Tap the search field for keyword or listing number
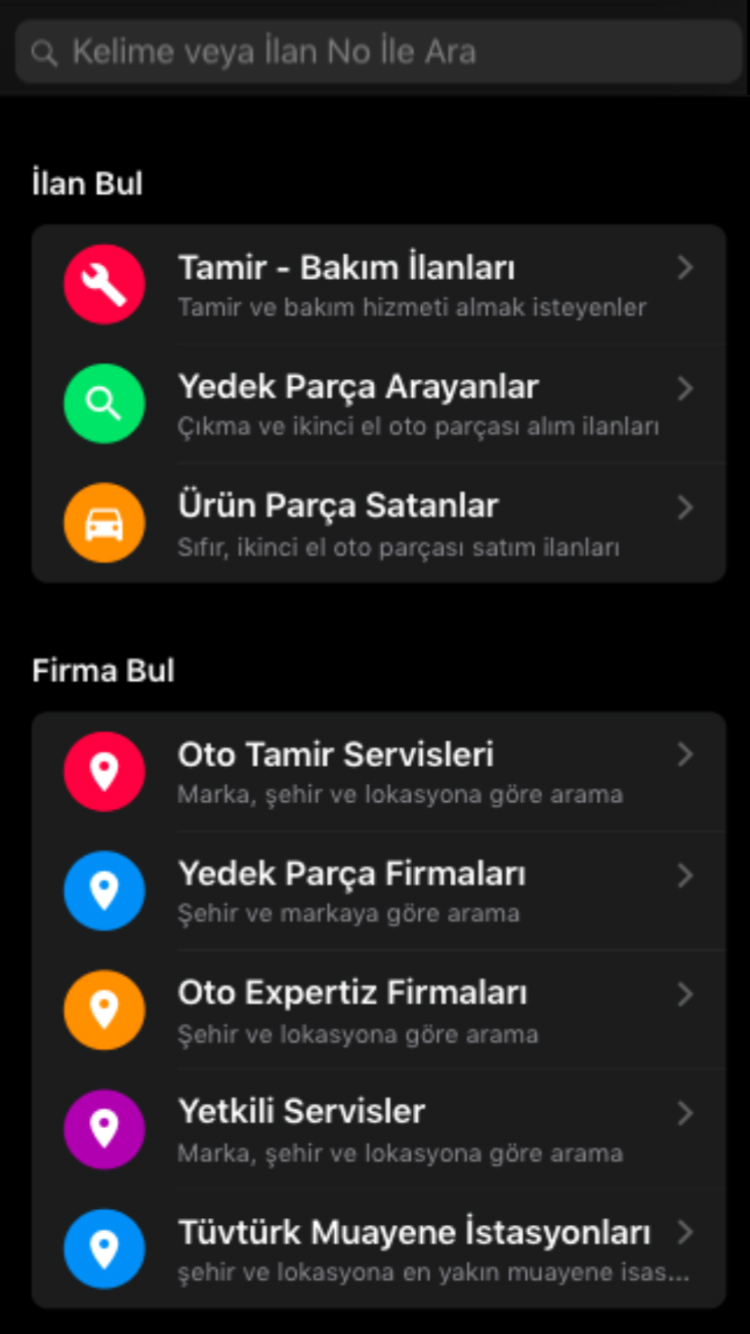This screenshot has height=1334, width=750. pos(378,52)
